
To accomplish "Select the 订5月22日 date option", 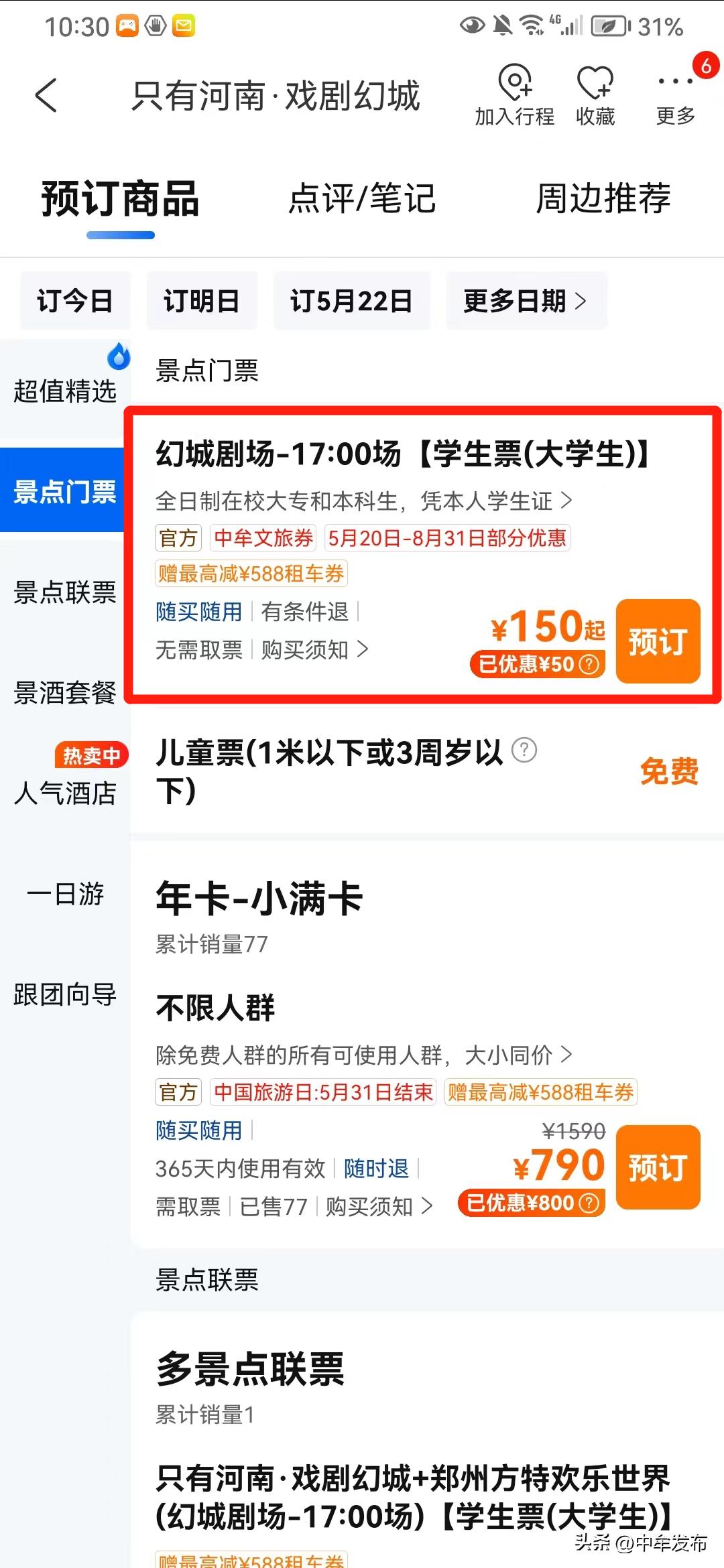I will (x=351, y=300).
